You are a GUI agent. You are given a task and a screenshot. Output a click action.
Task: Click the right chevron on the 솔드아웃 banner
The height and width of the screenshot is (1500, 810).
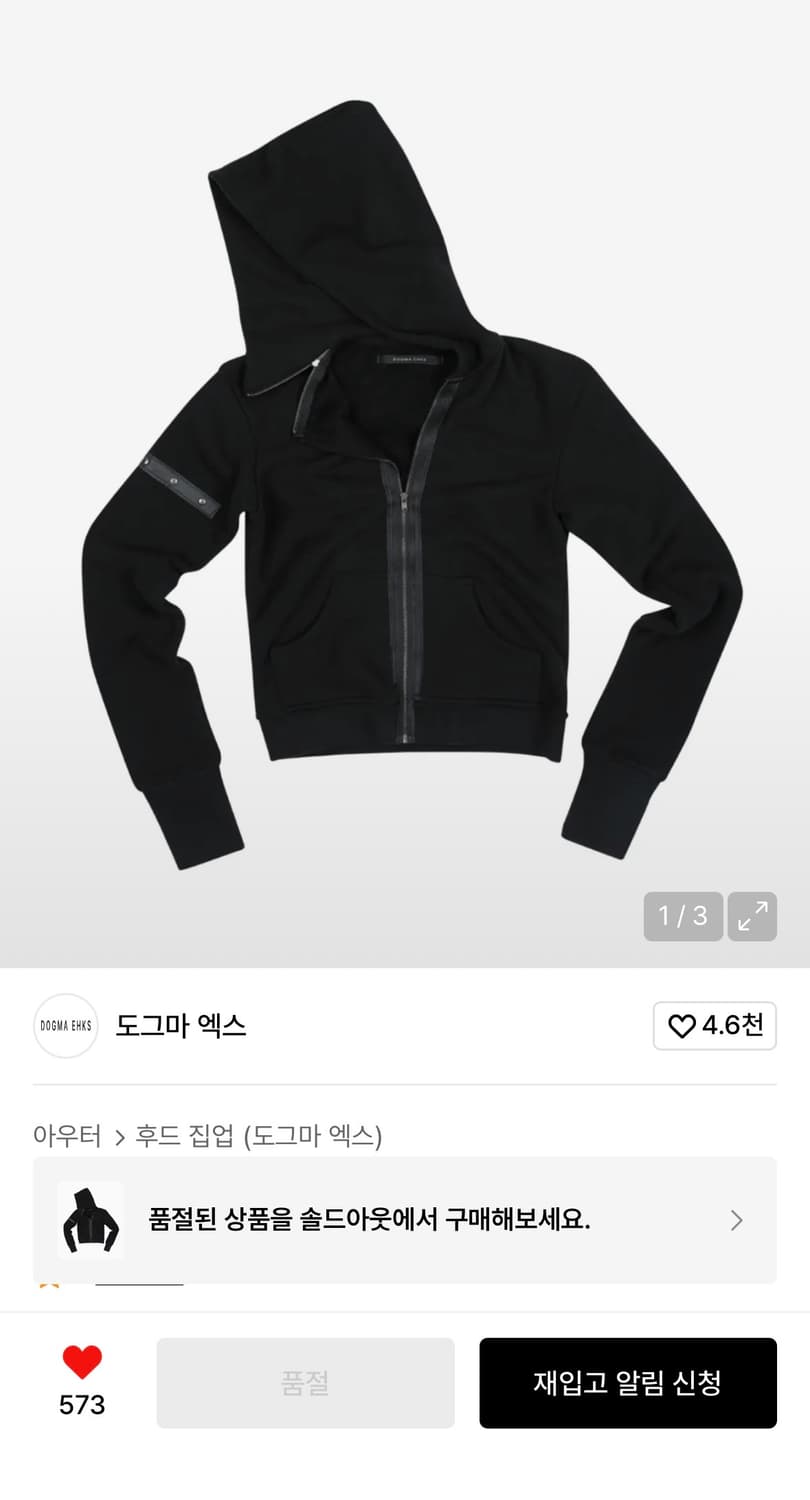tap(736, 1220)
